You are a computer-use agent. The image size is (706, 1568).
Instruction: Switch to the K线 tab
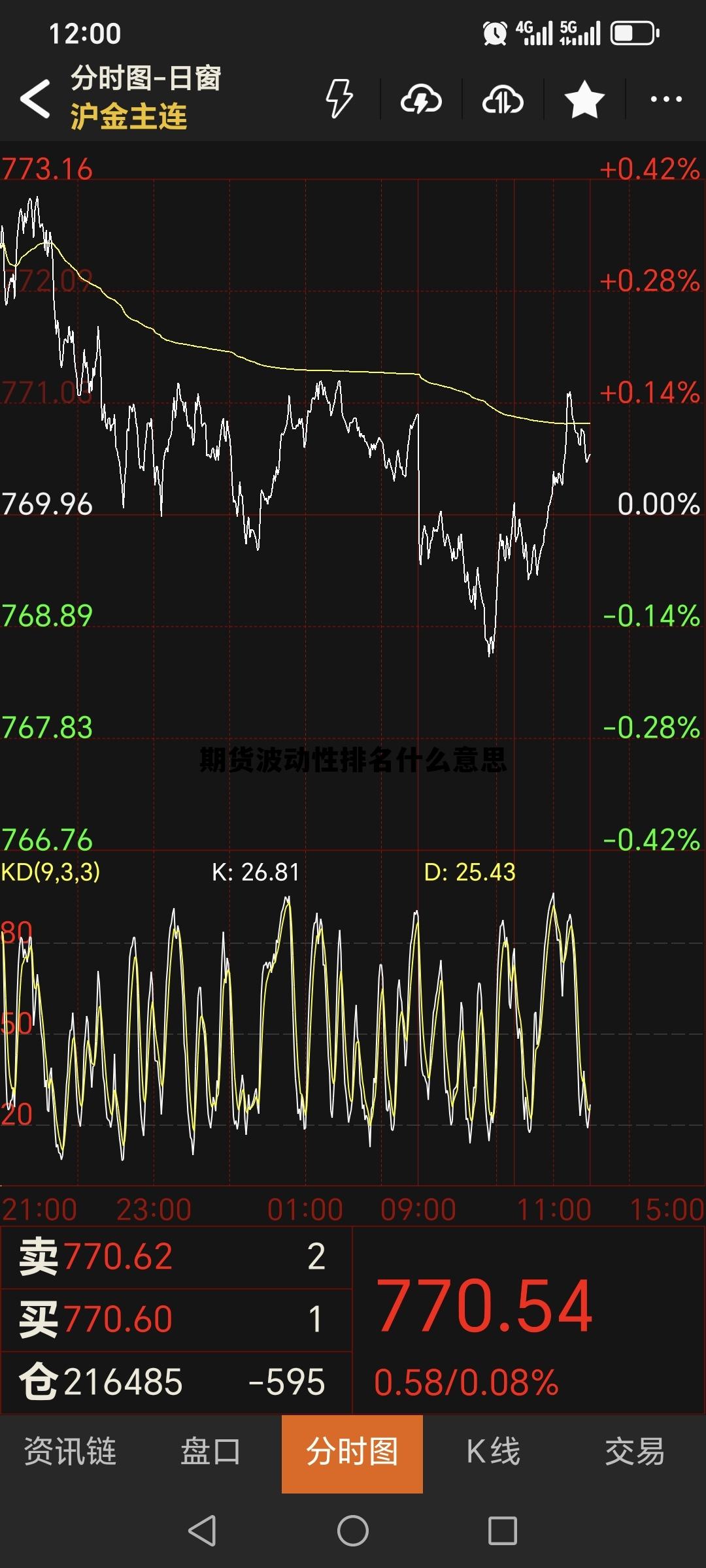point(493,1452)
